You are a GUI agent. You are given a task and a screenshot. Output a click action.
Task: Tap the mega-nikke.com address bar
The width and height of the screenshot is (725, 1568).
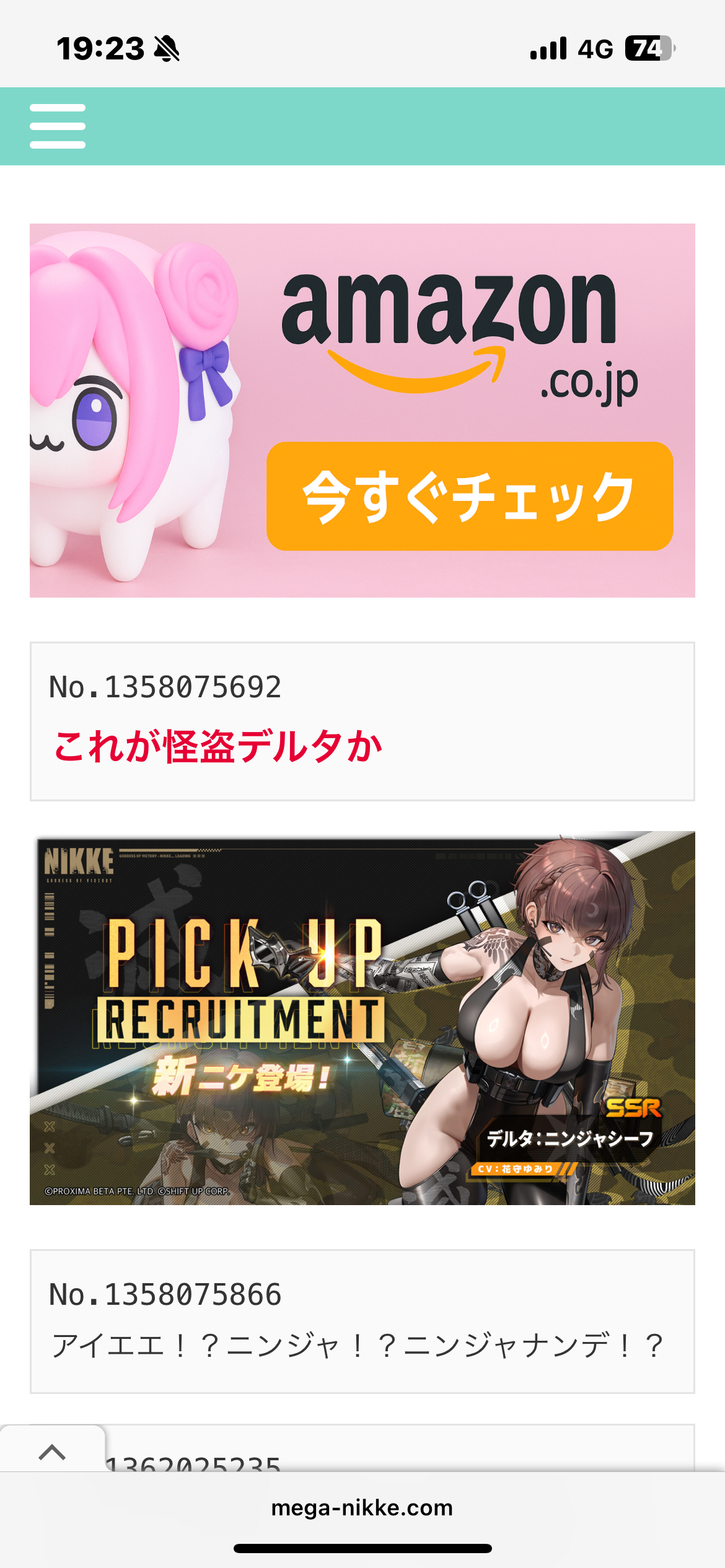[362, 1507]
